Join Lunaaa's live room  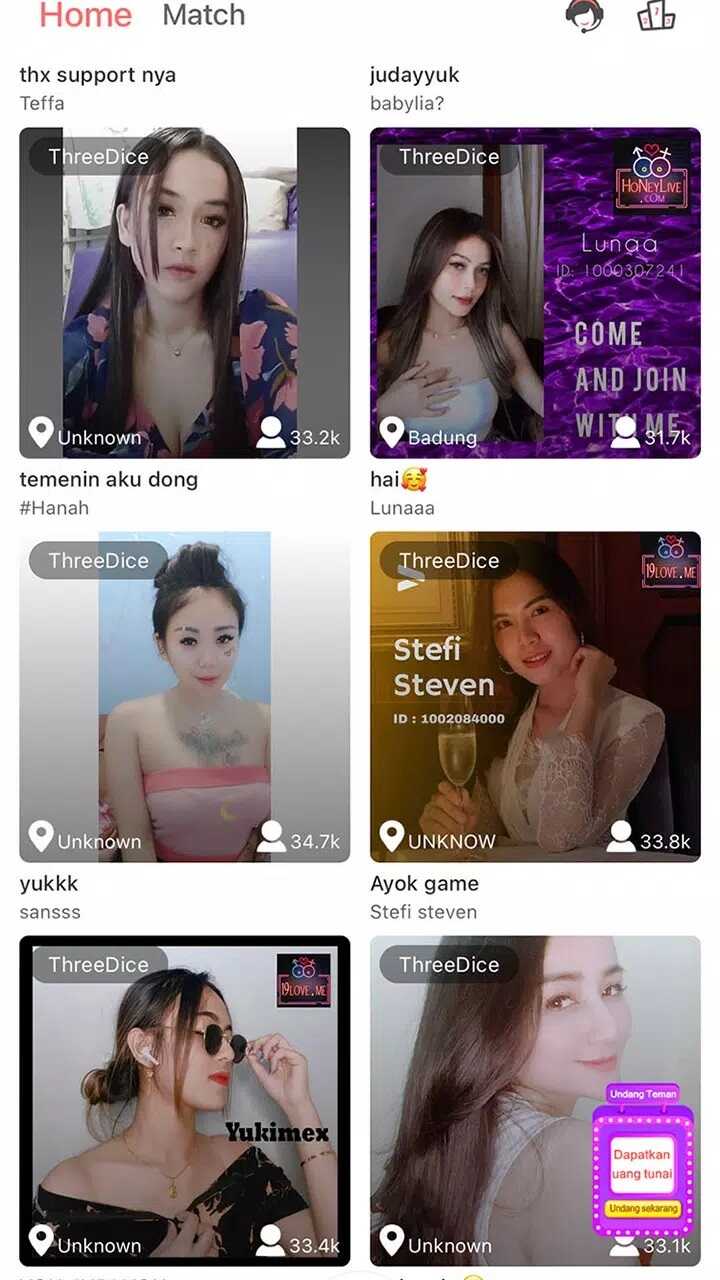tap(535, 292)
